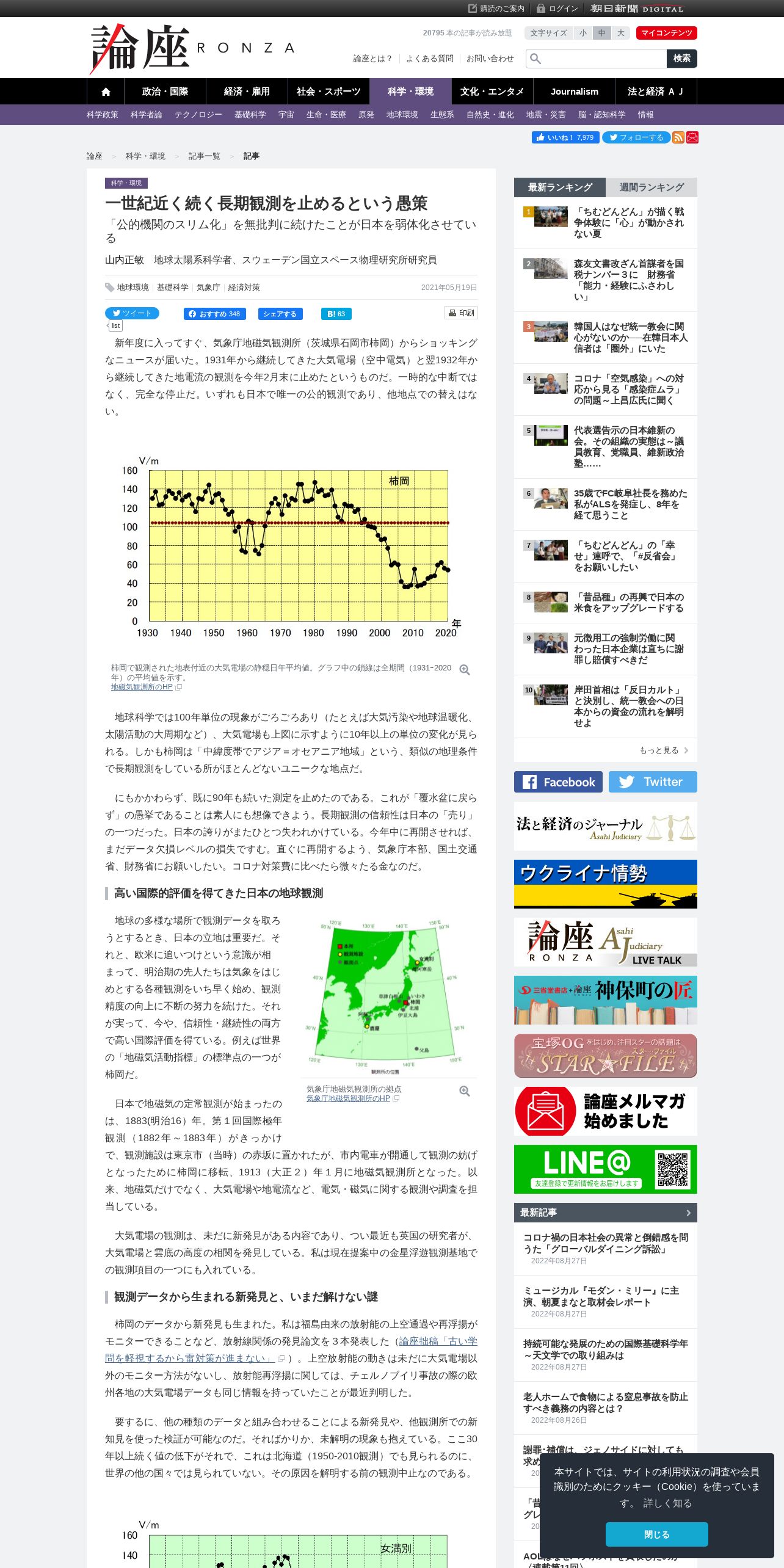Open ranking article about 森友文書改ざん

(x=628, y=280)
